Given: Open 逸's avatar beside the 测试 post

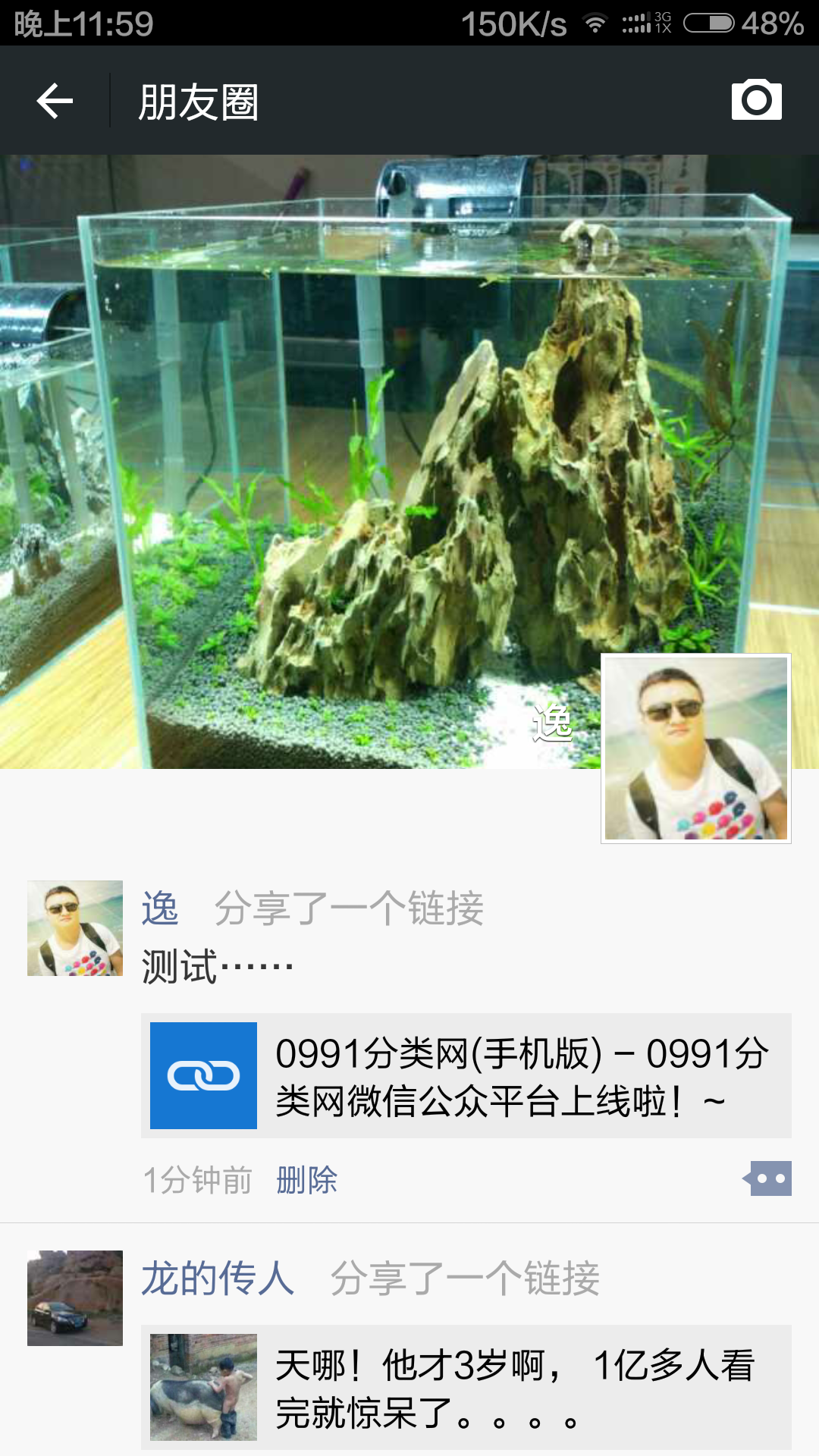Looking at the screenshot, I should click(75, 927).
